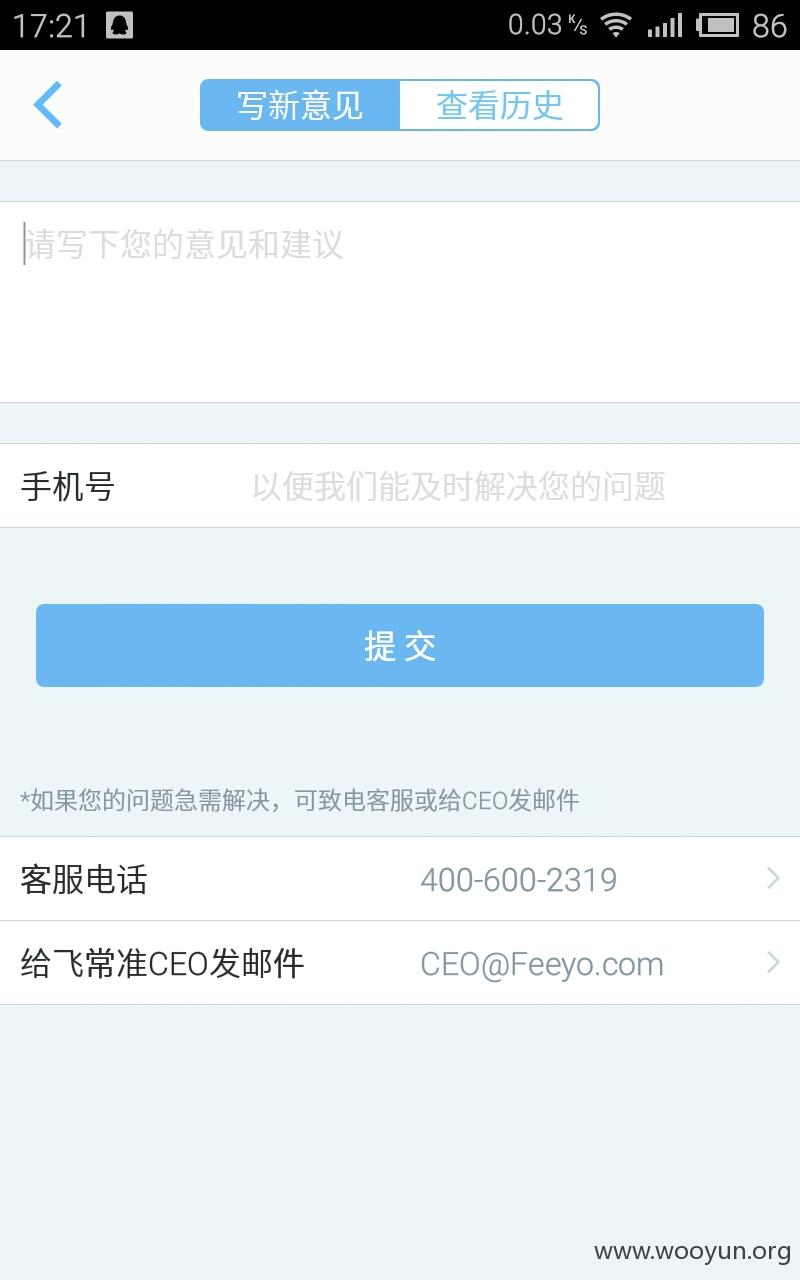Open the 客服电话 400-600-2319 row
The height and width of the screenshot is (1280, 800).
400,879
